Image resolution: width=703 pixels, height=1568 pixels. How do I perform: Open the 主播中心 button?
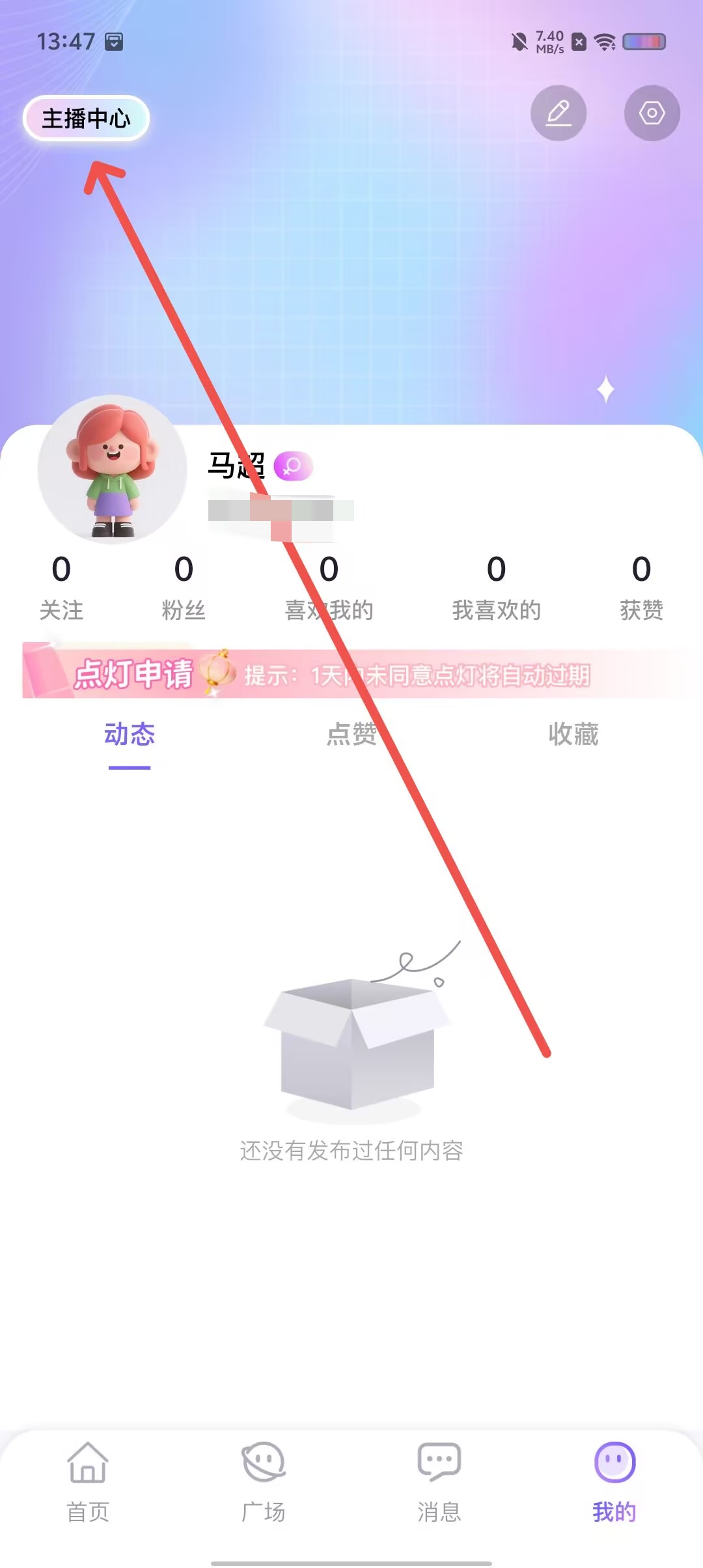point(86,119)
